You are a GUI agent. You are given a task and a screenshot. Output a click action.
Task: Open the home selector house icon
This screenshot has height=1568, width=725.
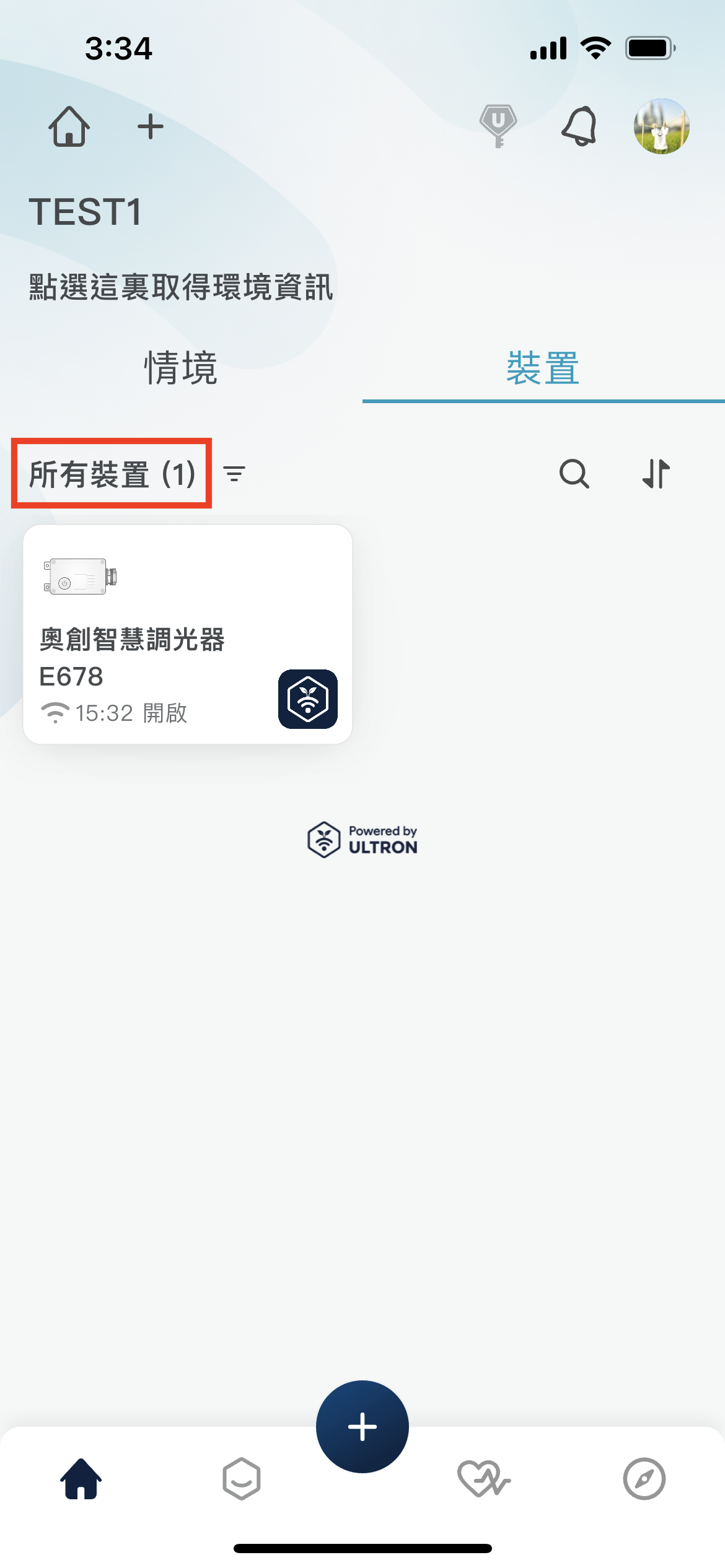(69, 126)
